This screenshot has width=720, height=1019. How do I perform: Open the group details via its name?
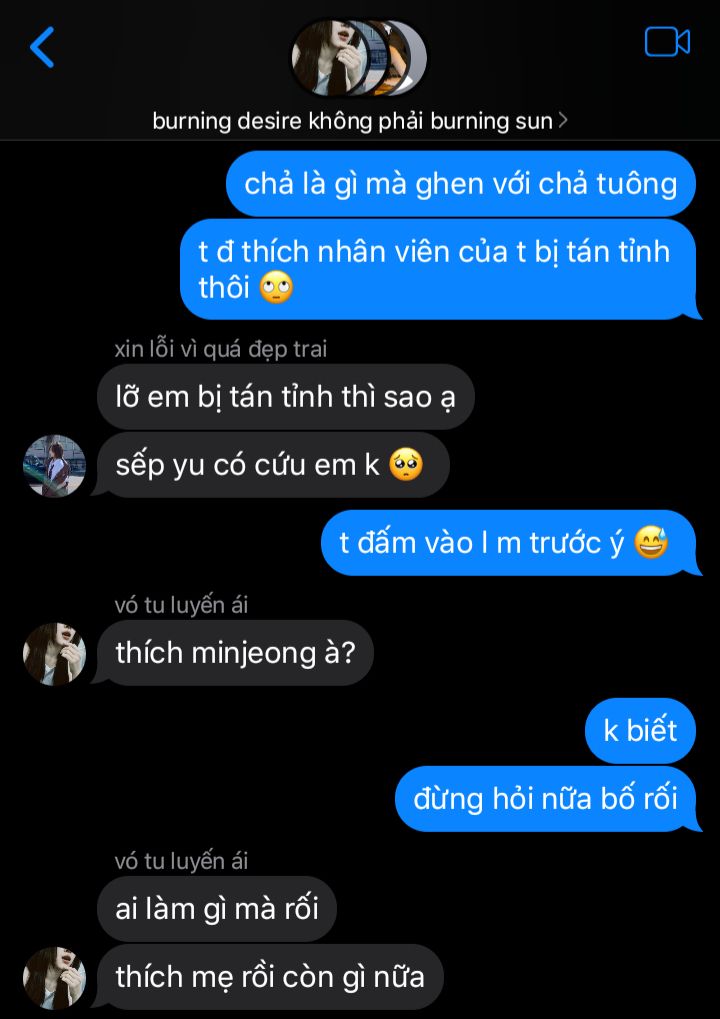(359, 121)
